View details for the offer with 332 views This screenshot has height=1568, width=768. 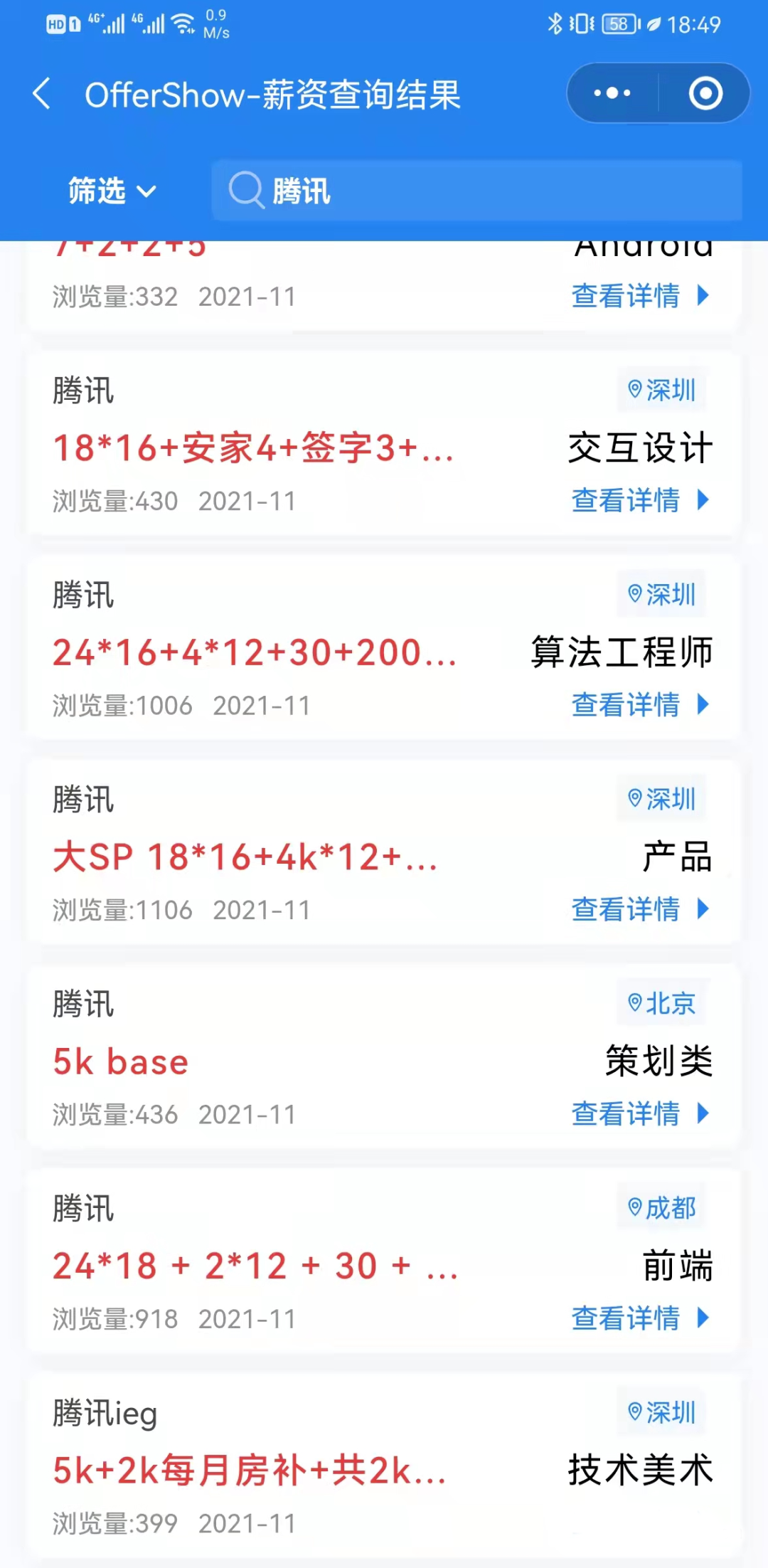point(640,296)
